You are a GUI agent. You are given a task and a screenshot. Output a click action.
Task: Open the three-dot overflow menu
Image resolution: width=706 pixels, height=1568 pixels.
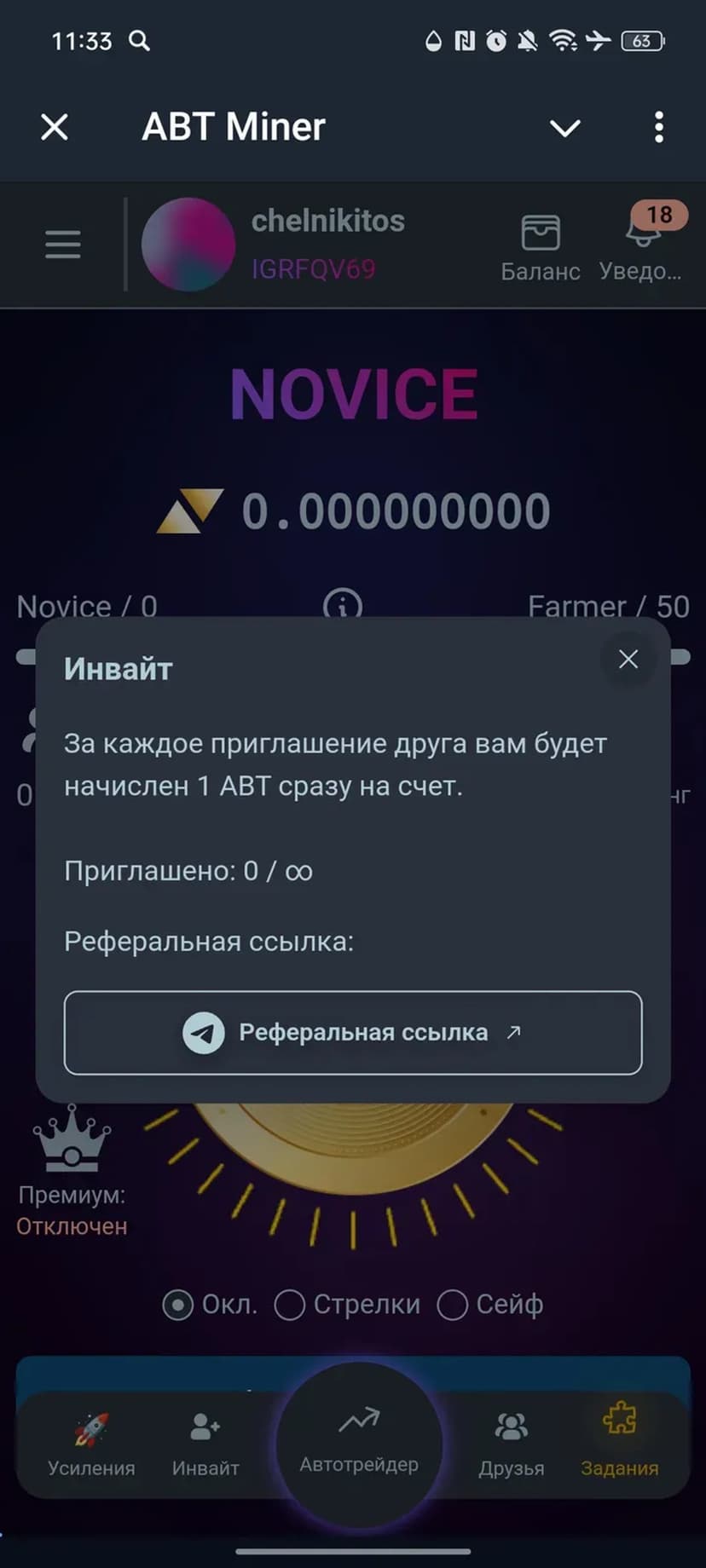click(658, 128)
